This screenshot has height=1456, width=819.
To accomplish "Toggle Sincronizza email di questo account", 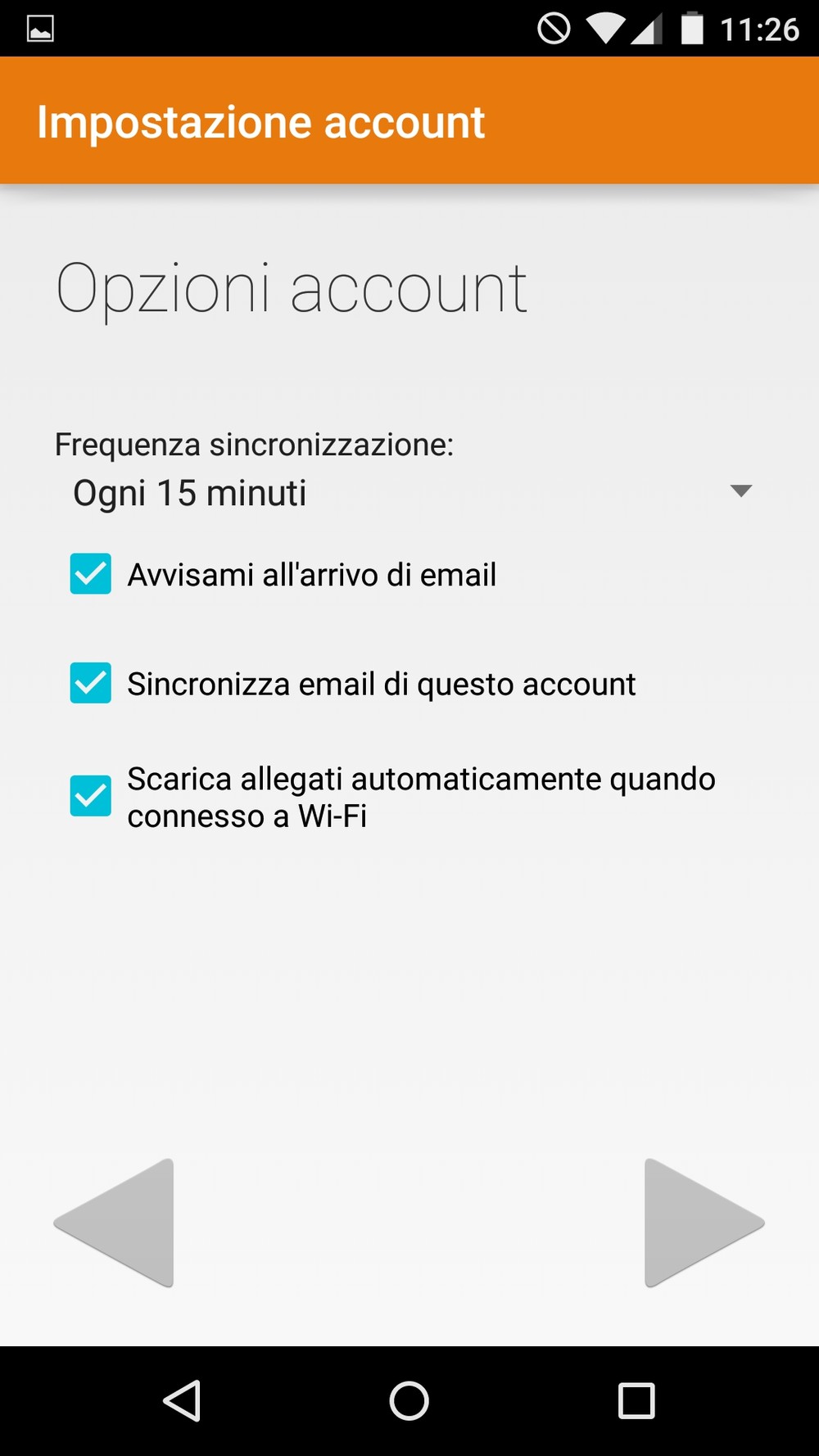I will click(x=90, y=683).
